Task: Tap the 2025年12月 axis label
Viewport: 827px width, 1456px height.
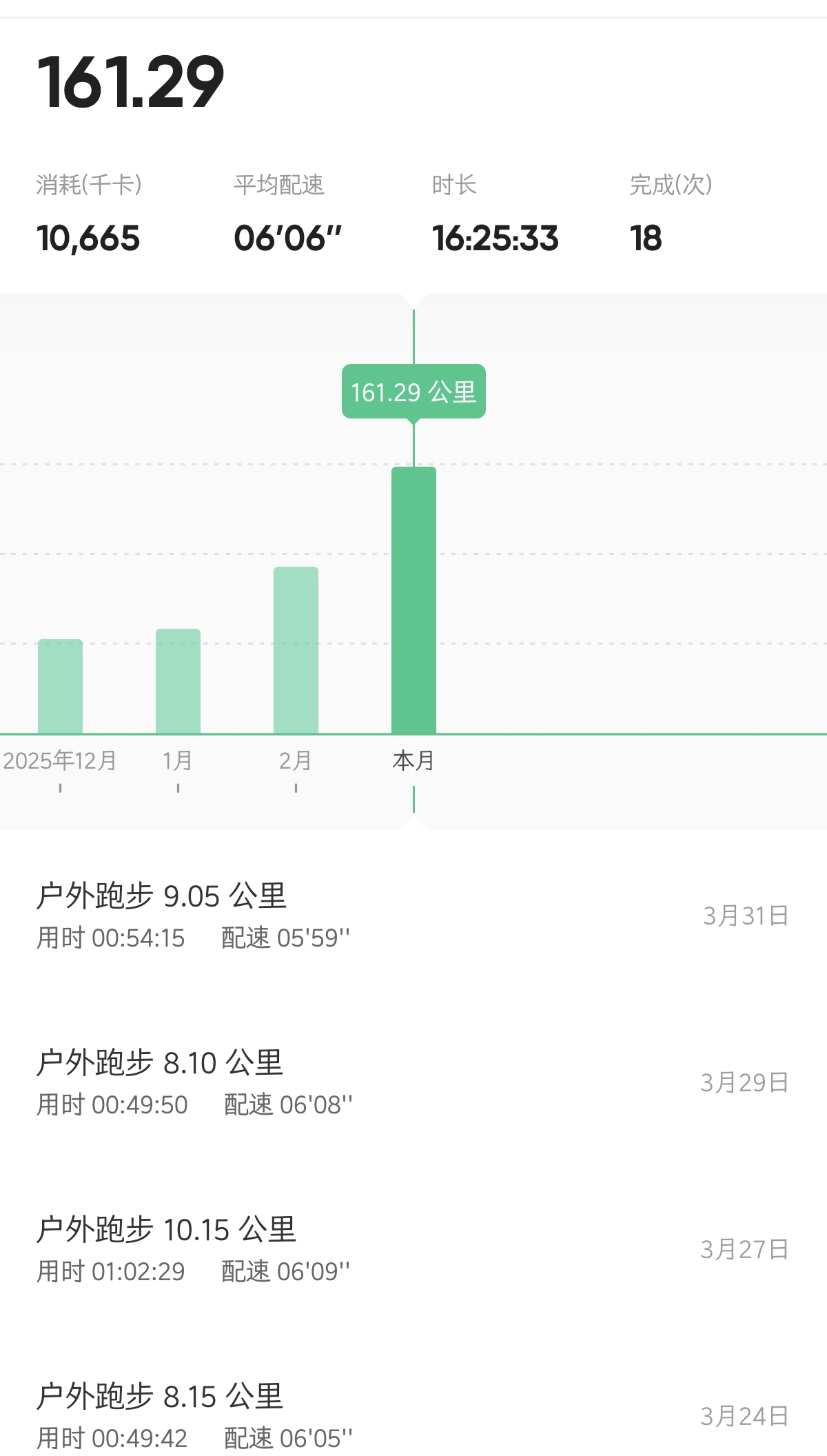Action: click(61, 762)
